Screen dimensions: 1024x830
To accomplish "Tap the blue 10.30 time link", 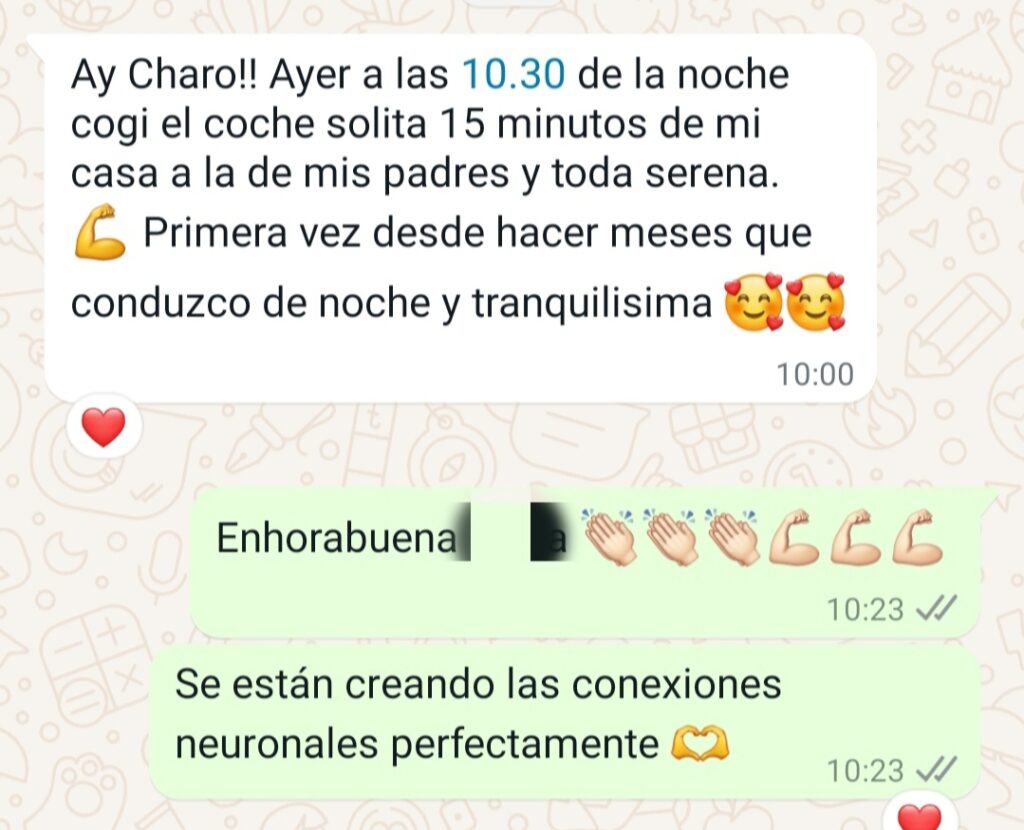I will 513,74.
